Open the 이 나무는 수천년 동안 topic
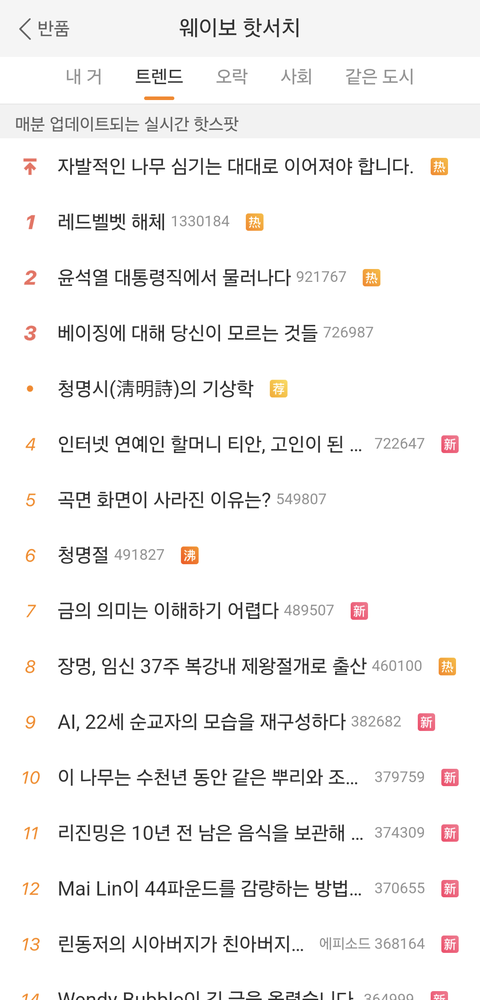The image size is (480, 1000). pos(240,777)
